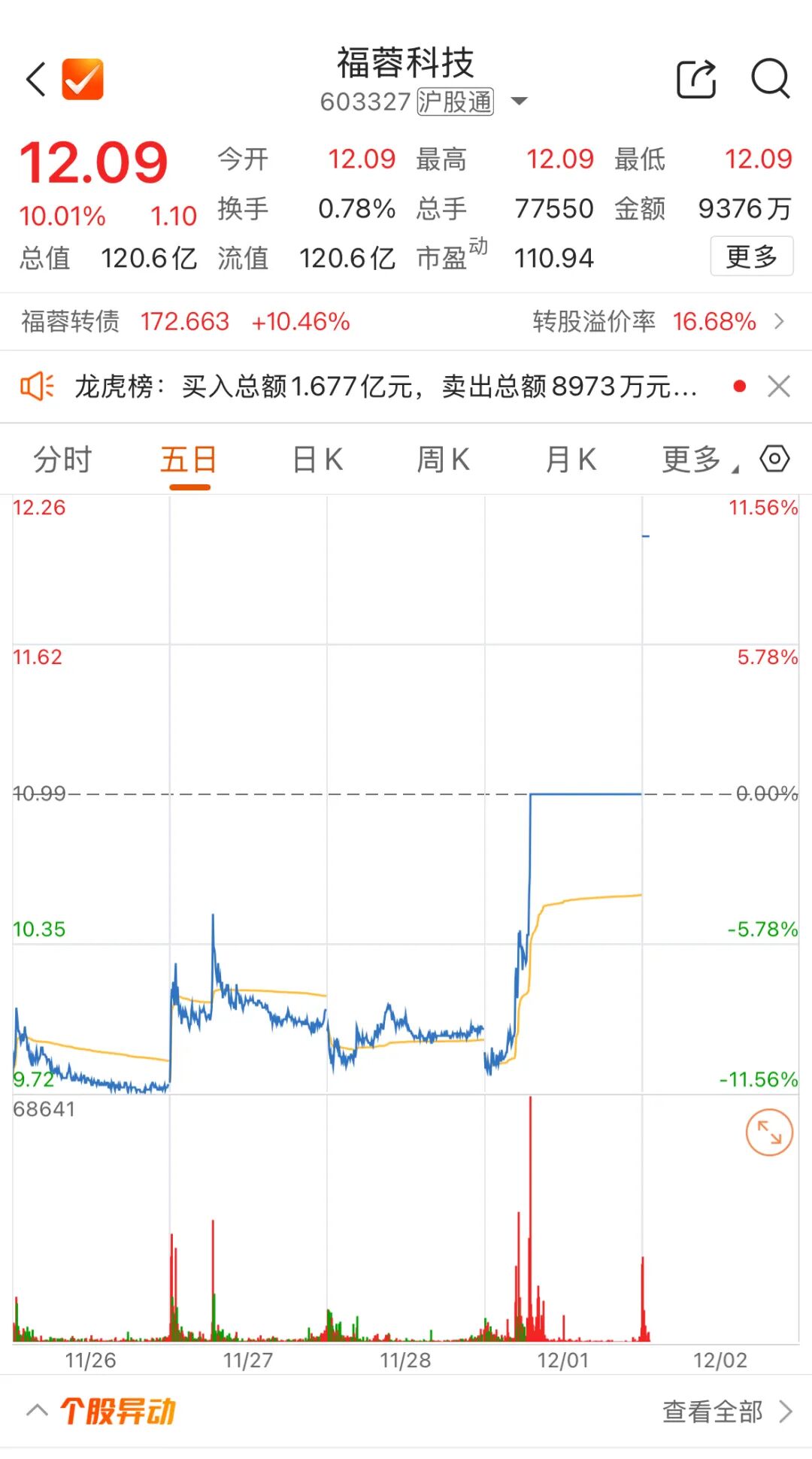
Task: Switch to the 日K chart tab
Action: pos(317,460)
